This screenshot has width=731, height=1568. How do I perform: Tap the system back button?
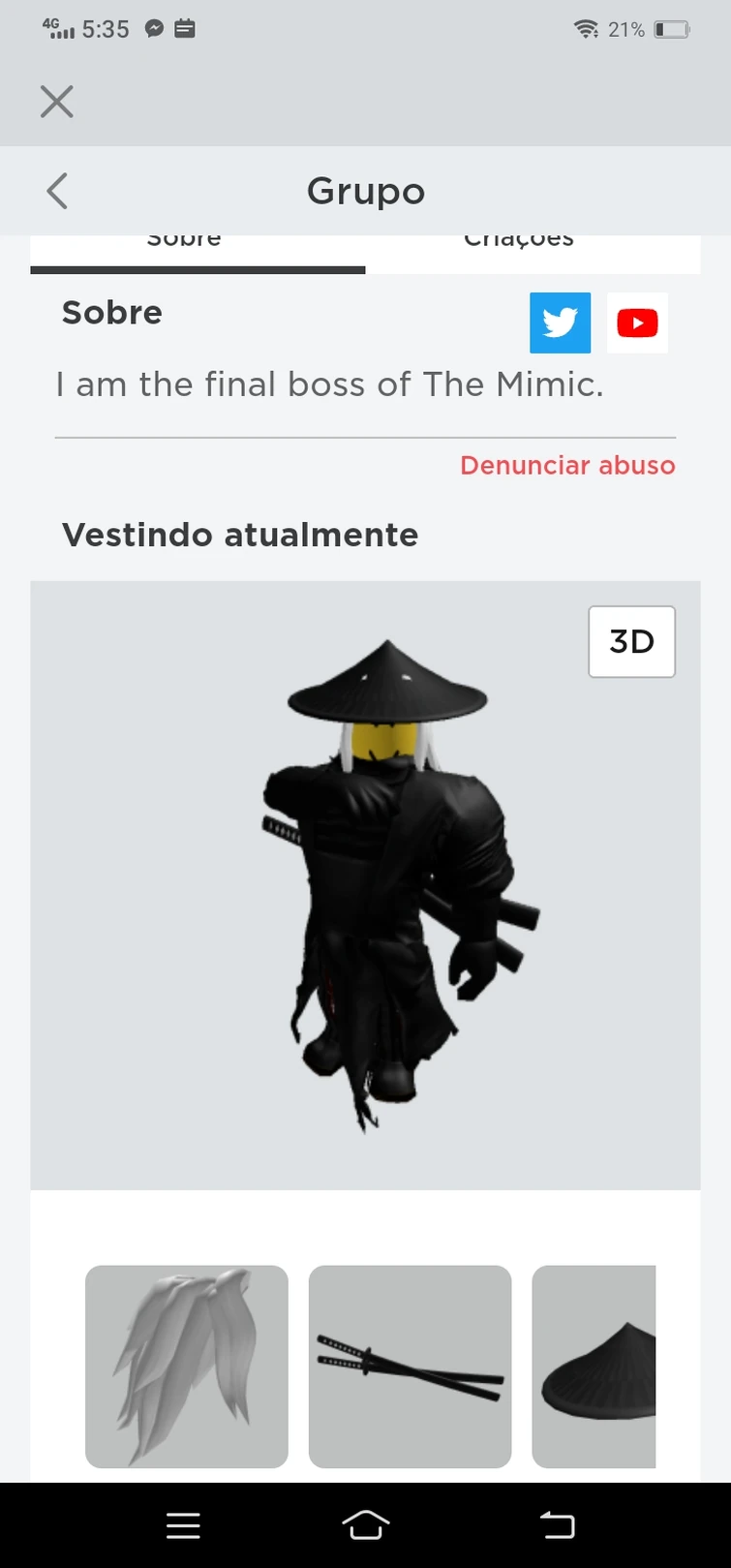[x=557, y=1525]
